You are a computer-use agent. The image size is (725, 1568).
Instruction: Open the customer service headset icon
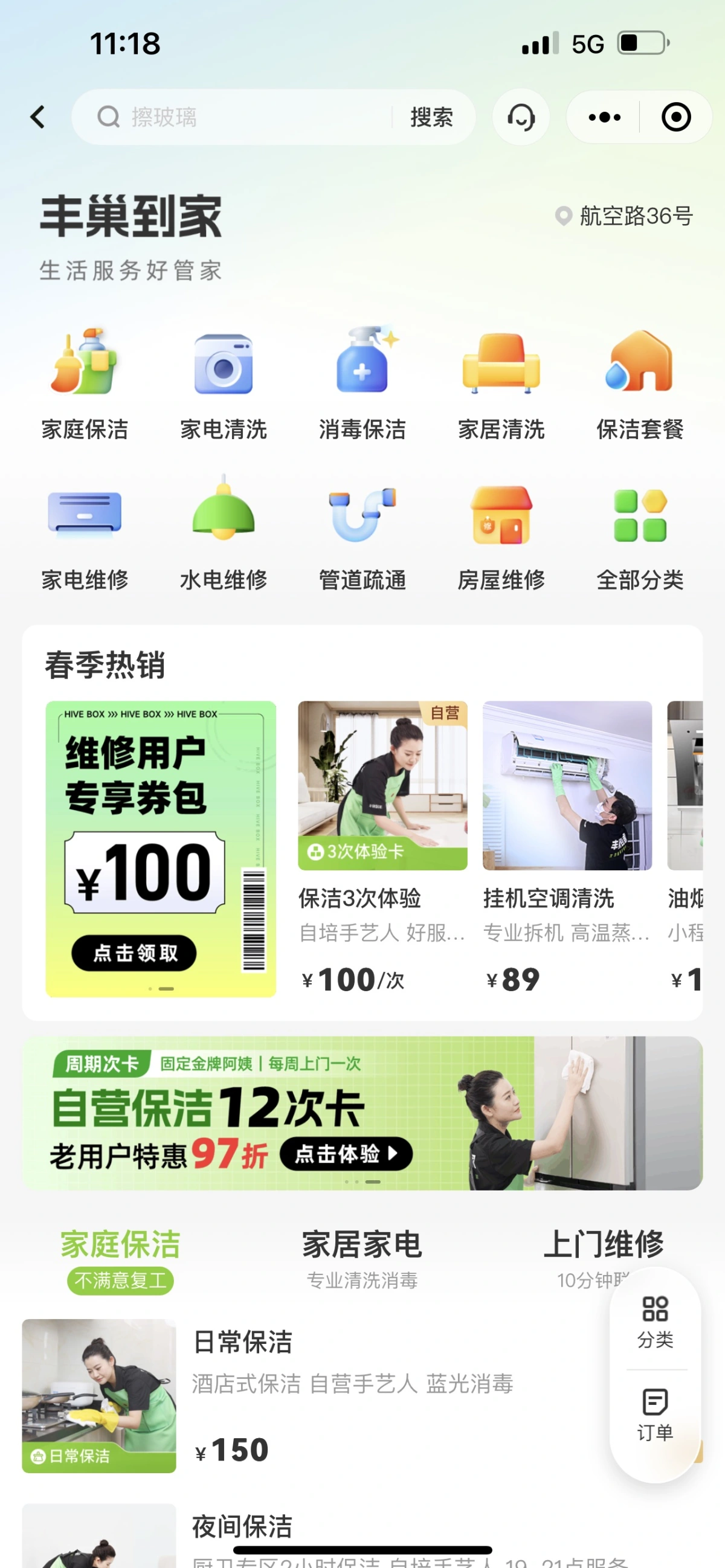(x=520, y=117)
